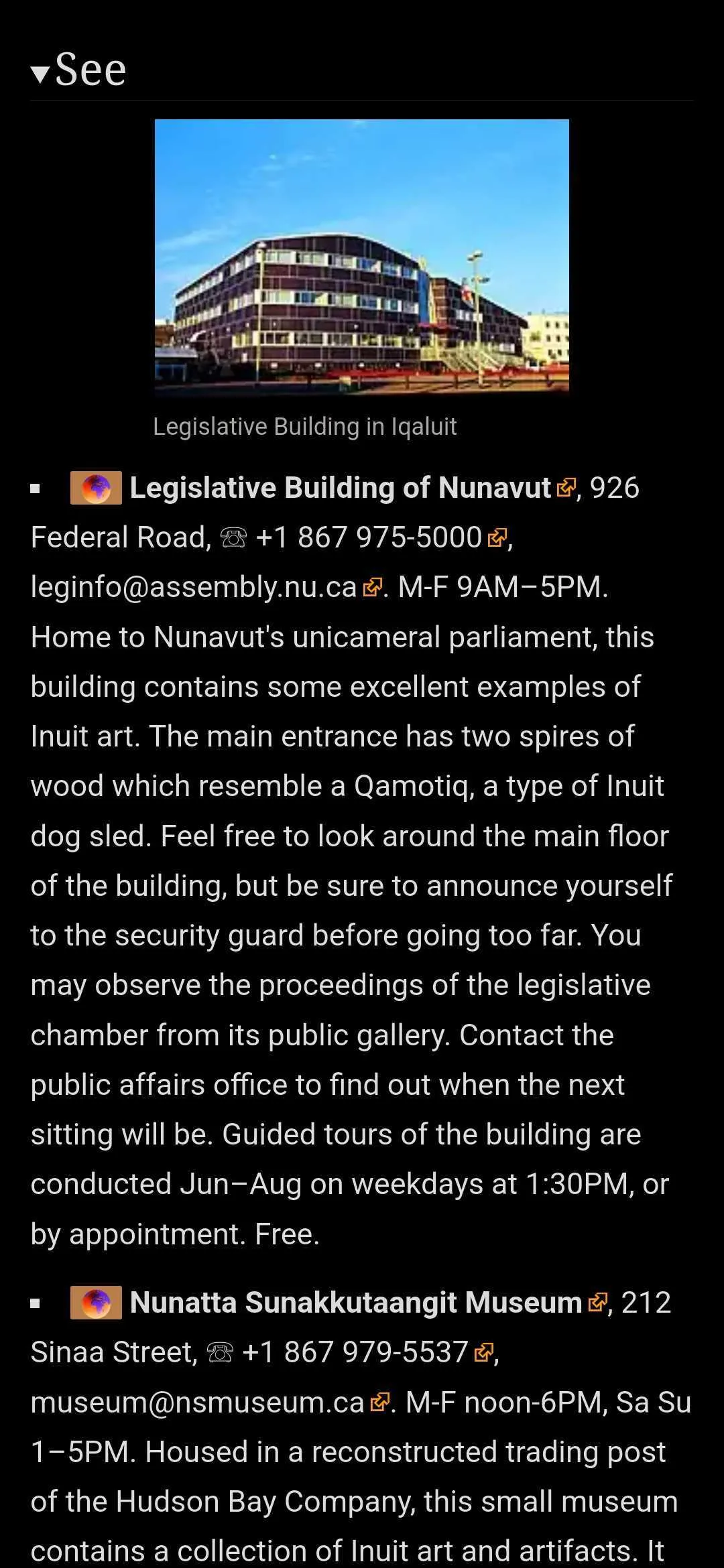The height and width of the screenshot is (1568, 724).
Task: Open the Legislative Building in Iqaluit photo
Action: click(361, 255)
